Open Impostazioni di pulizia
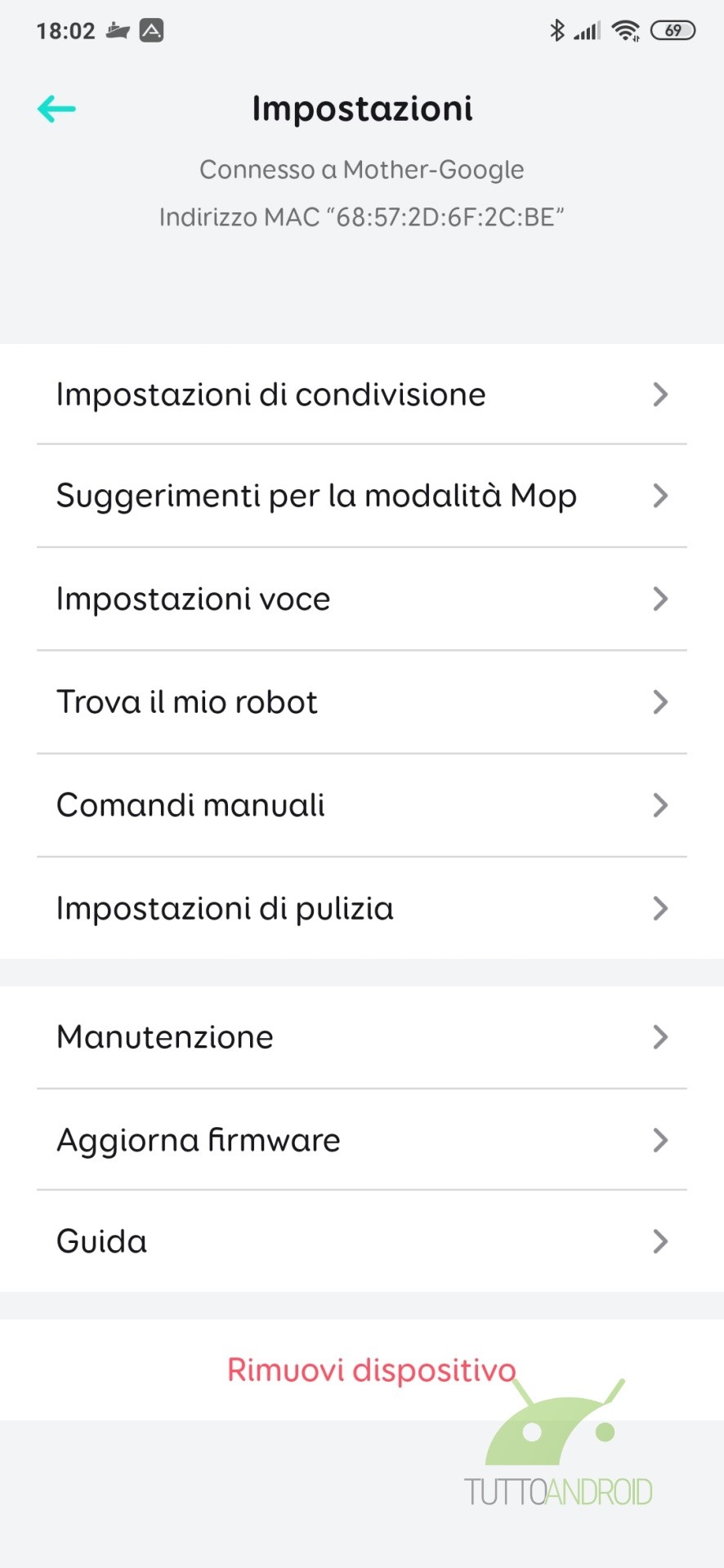 point(362,908)
